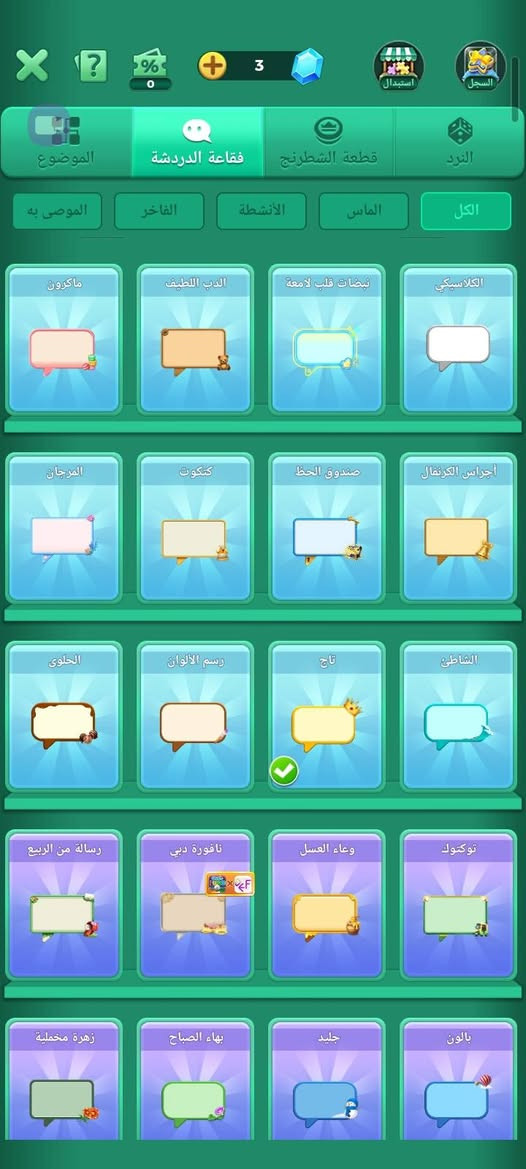
Task: Select the بالون chat bubble
Action: click(x=458, y=1080)
